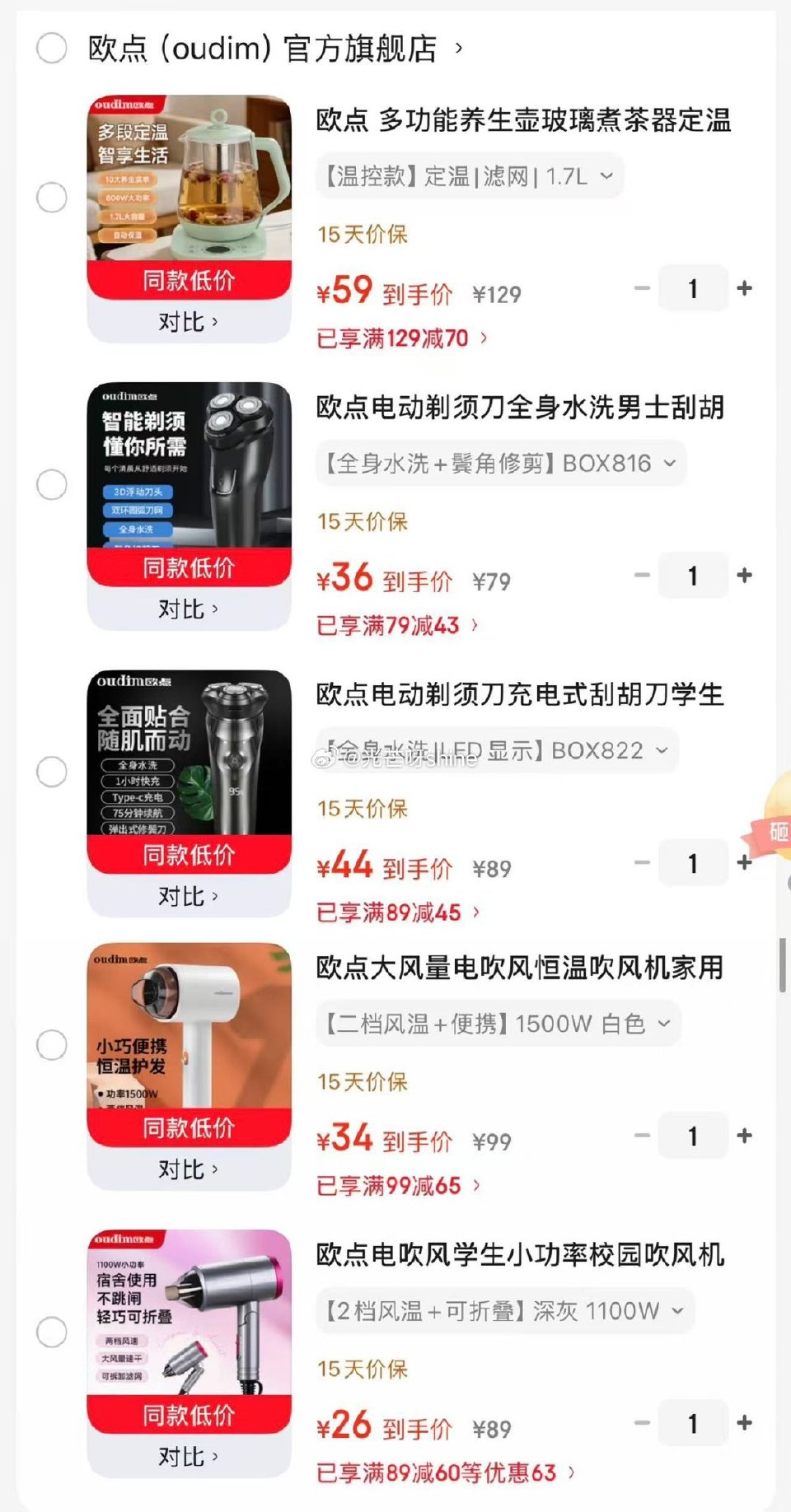Tap the 15天价保 label on the kettle

[360, 235]
